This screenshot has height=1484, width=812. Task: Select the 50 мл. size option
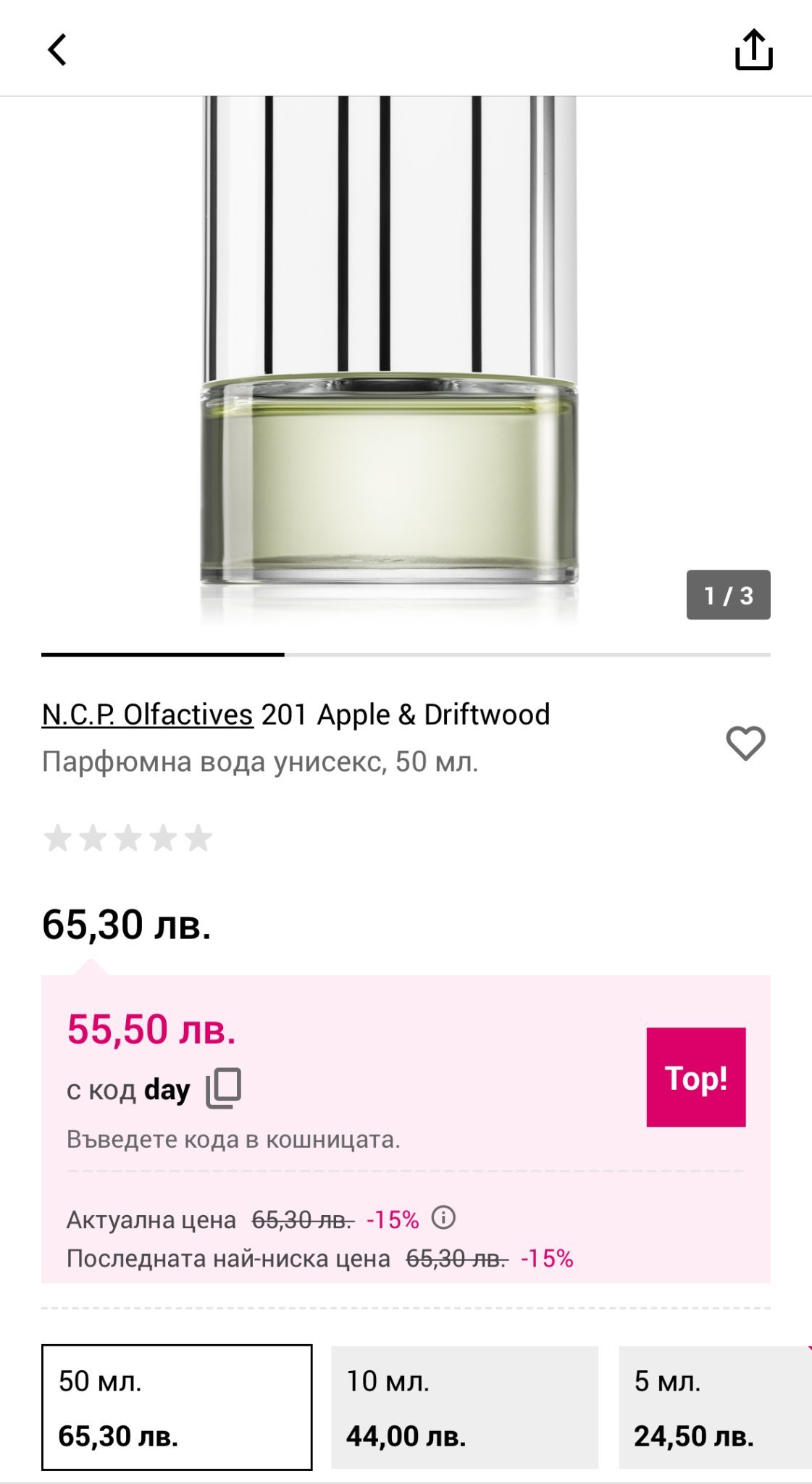click(177, 1407)
